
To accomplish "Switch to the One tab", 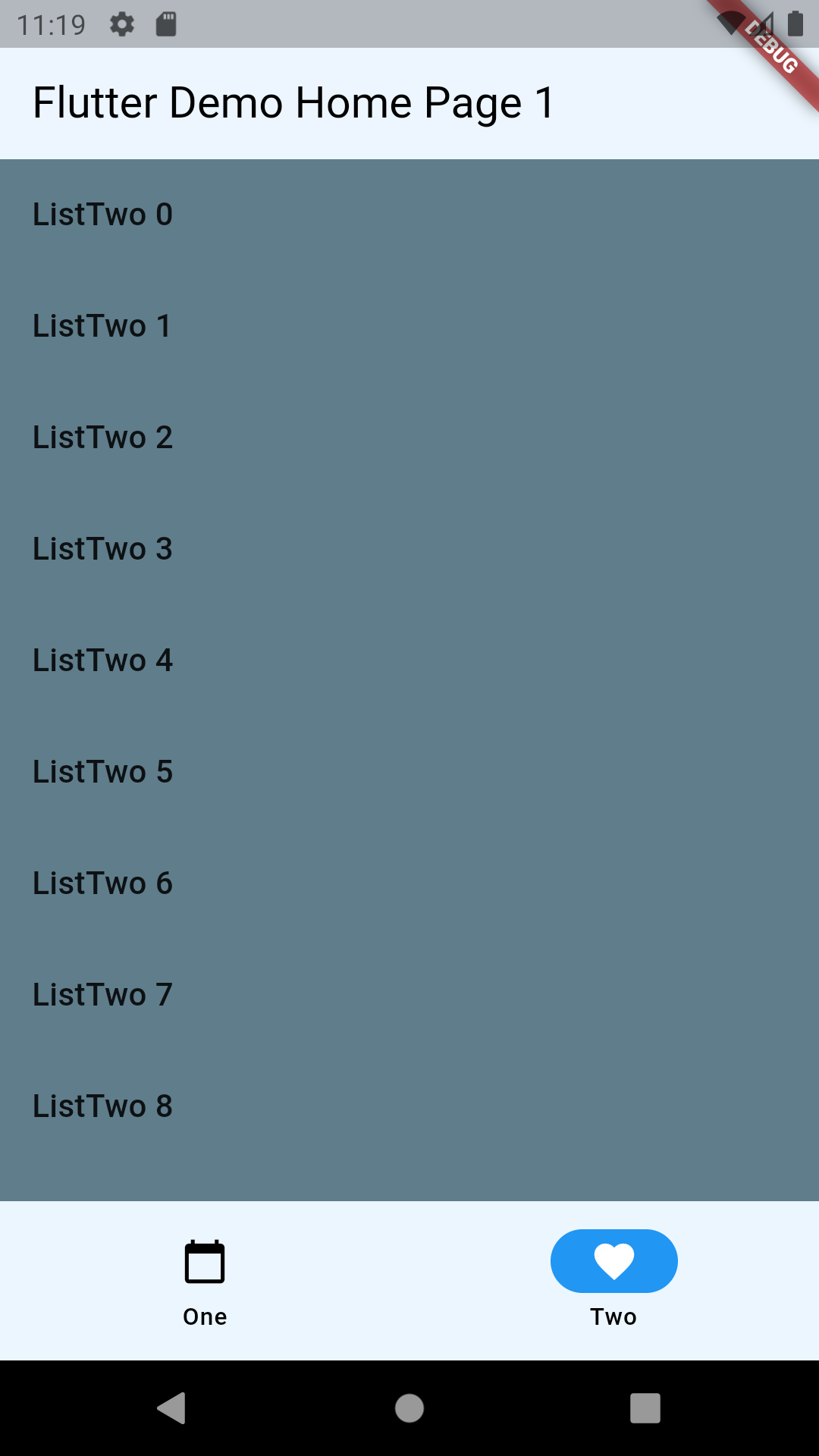I will [x=205, y=1281].
